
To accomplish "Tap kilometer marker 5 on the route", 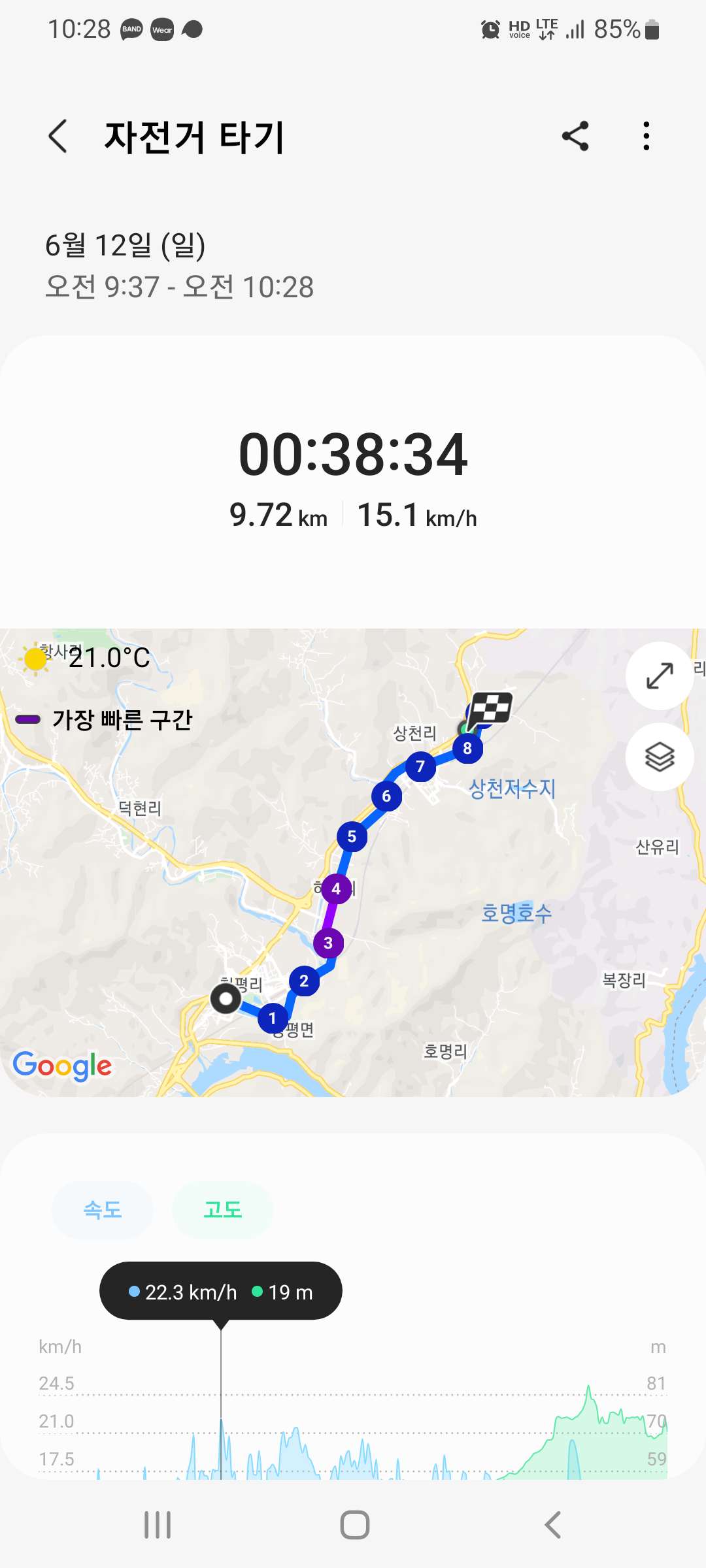I will pyautogui.click(x=352, y=836).
